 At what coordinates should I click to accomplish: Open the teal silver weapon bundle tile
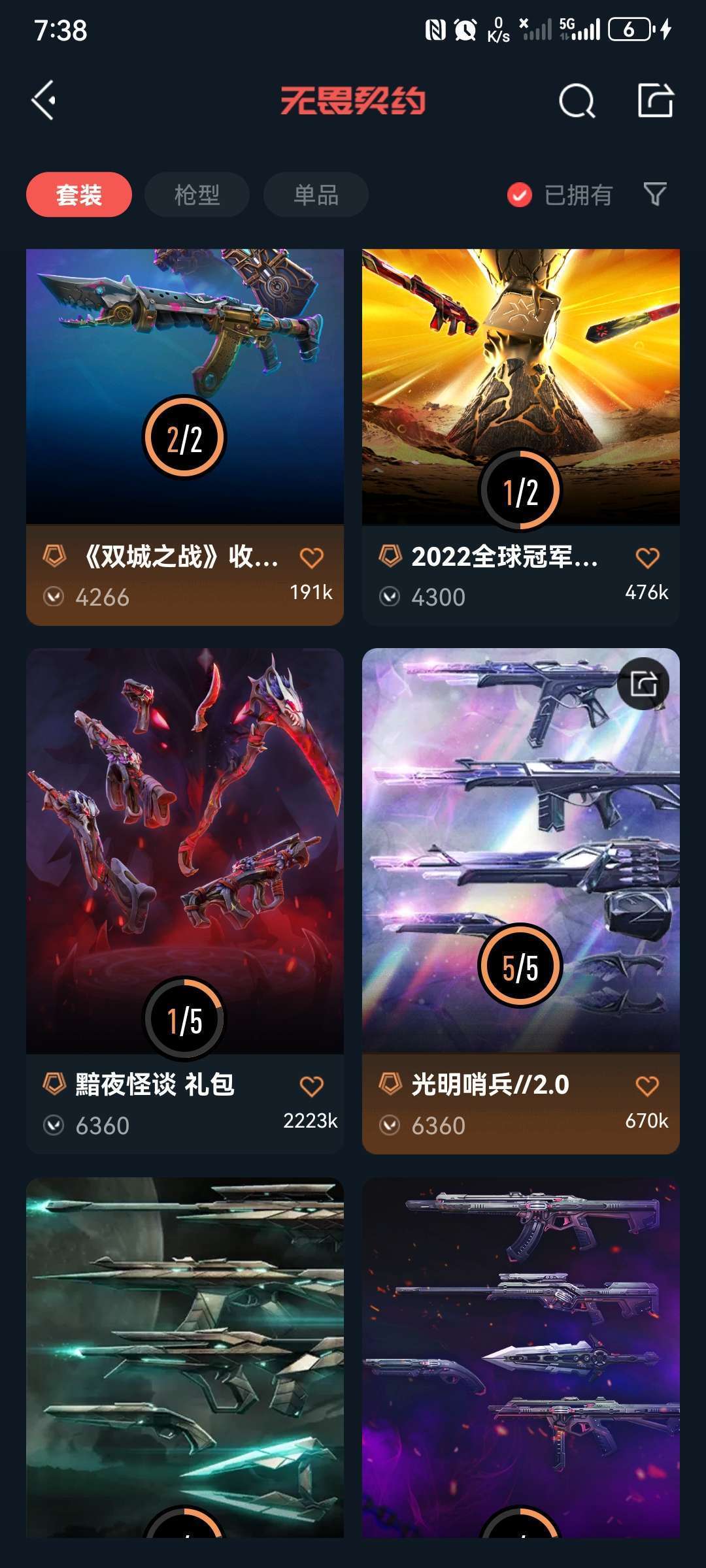(x=185, y=1352)
